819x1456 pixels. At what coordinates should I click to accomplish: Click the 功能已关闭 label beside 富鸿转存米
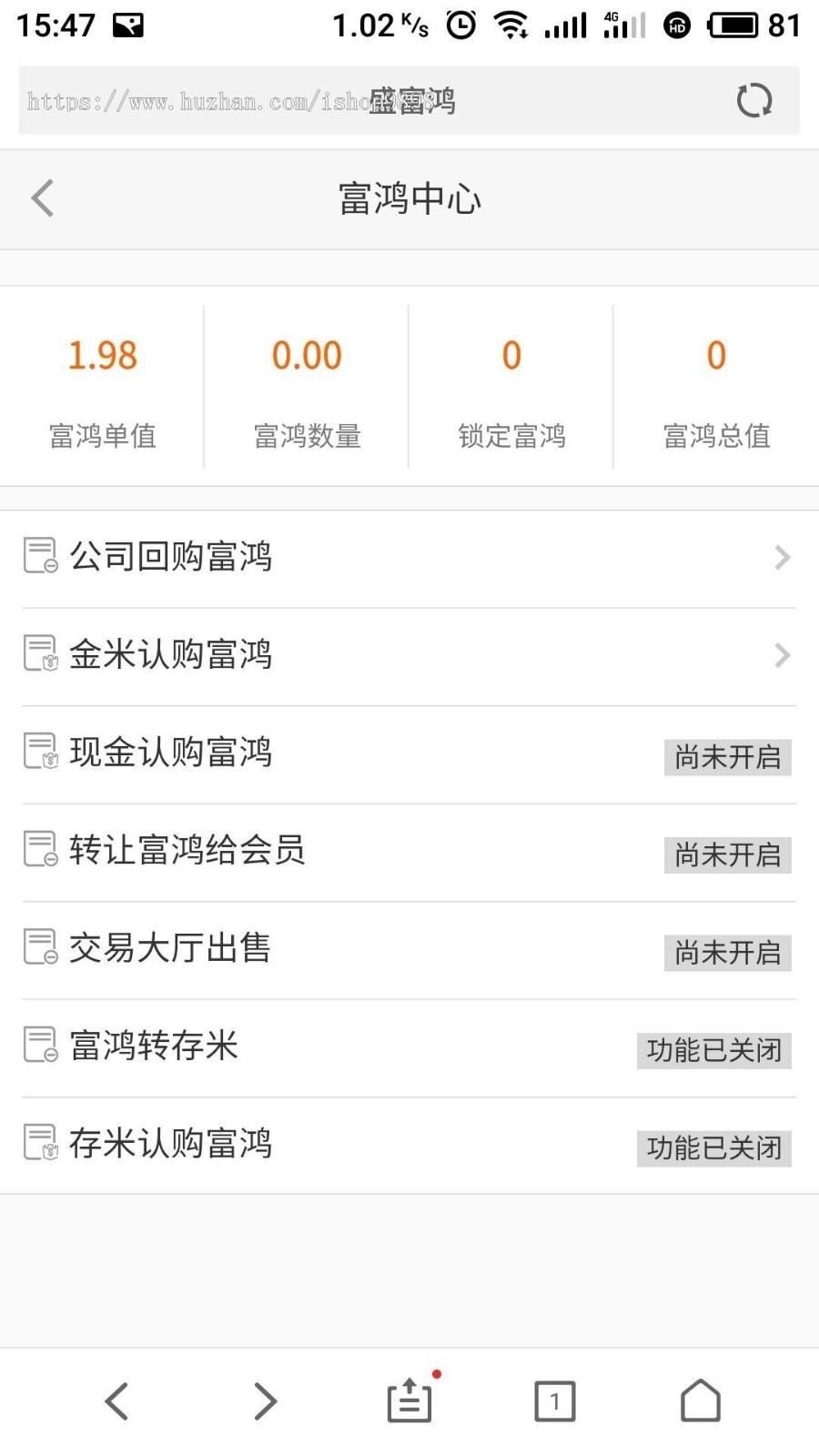click(x=713, y=1050)
